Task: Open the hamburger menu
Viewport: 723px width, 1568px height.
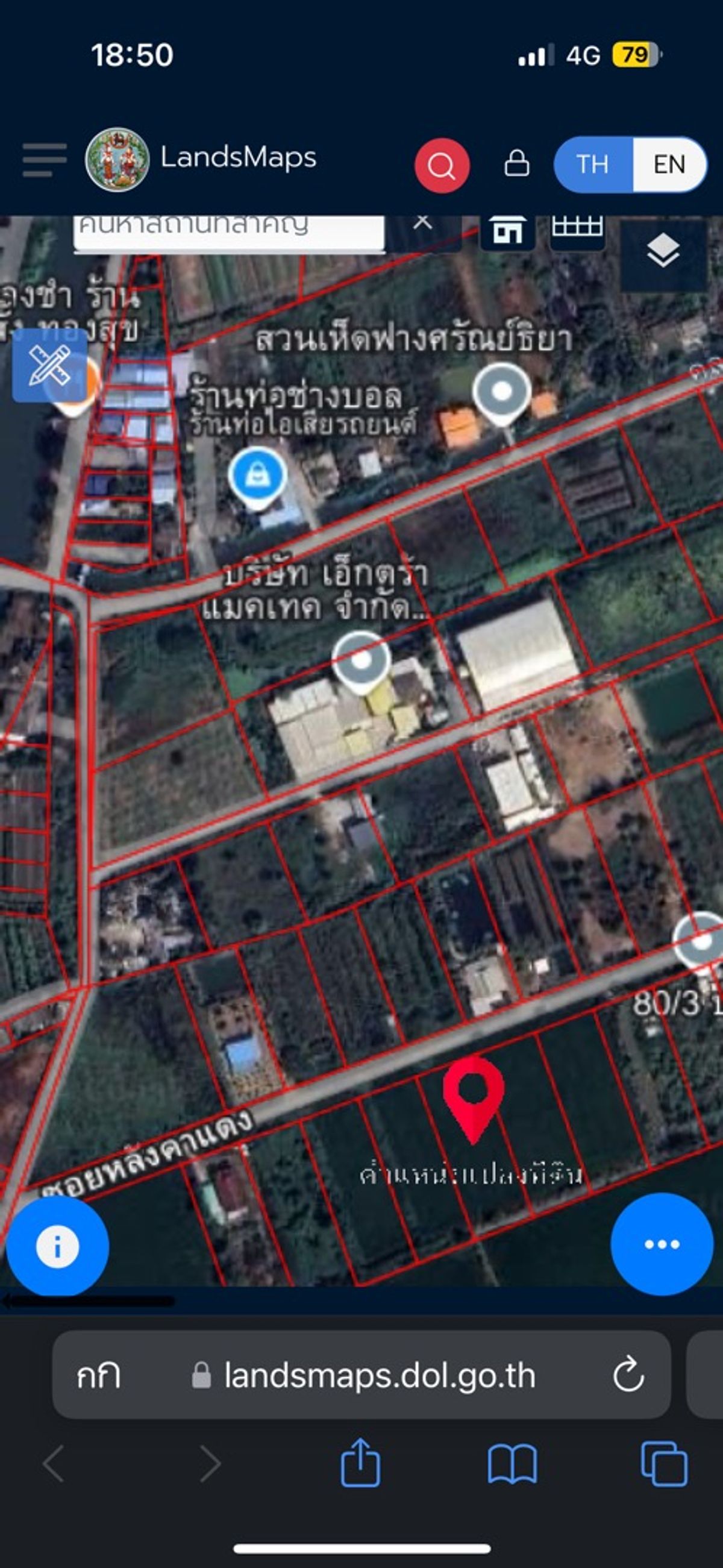Action: click(x=45, y=160)
